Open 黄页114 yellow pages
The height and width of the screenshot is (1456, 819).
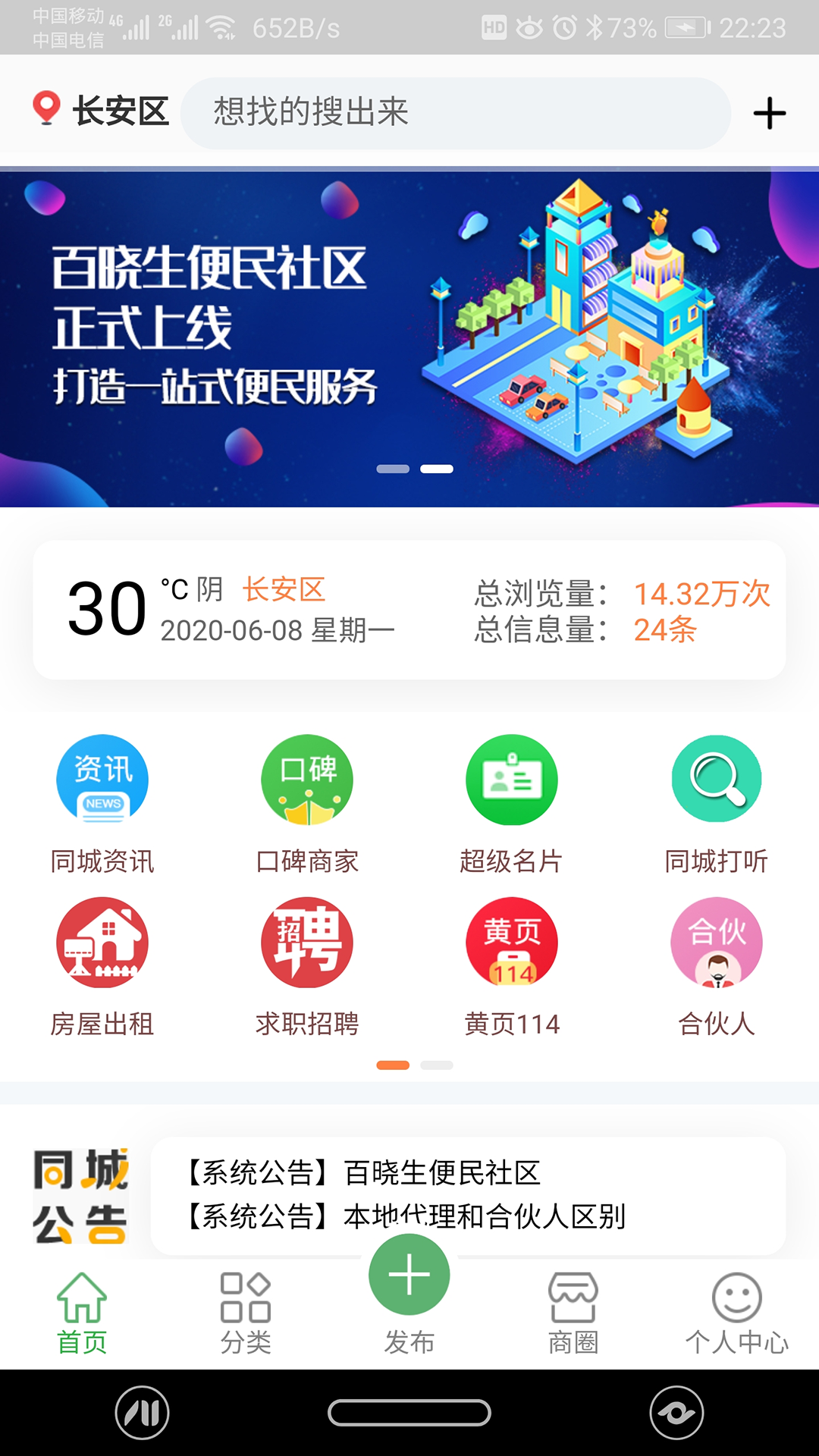(x=512, y=967)
